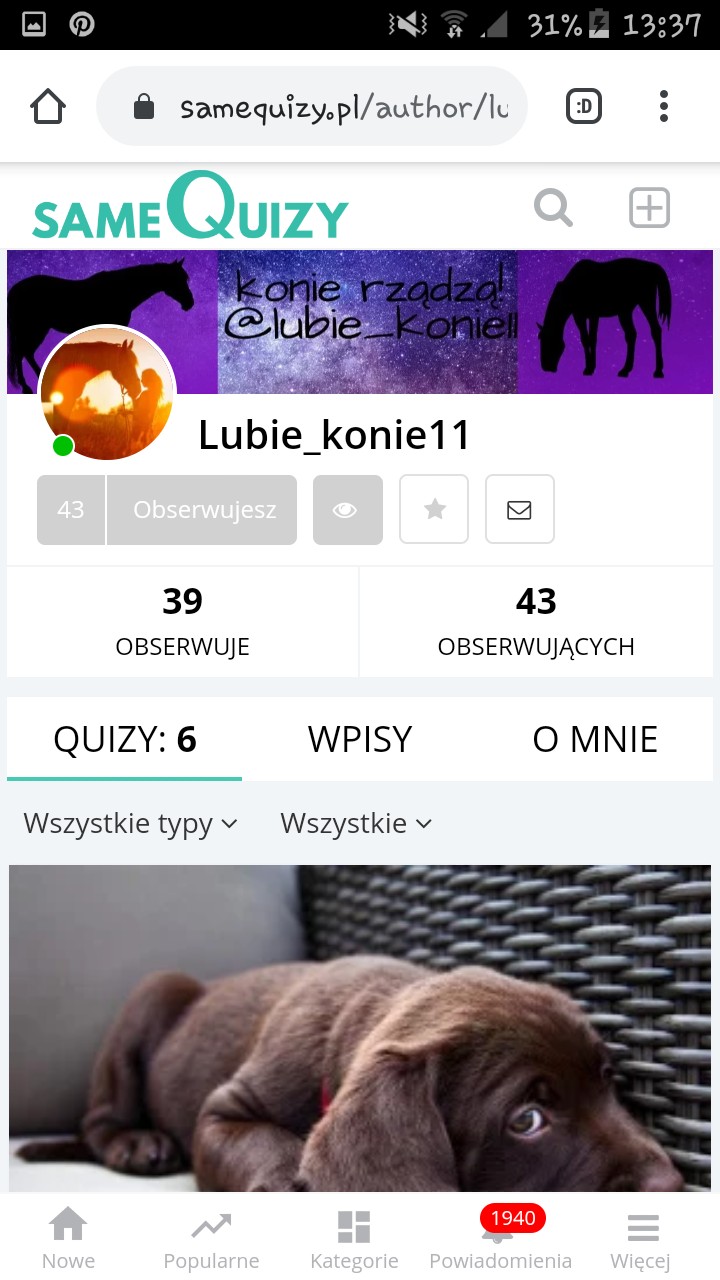The height and width of the screenshot is (1280, 720).
Task: Tap the Obserwujesz follow button
Action: 203,510
